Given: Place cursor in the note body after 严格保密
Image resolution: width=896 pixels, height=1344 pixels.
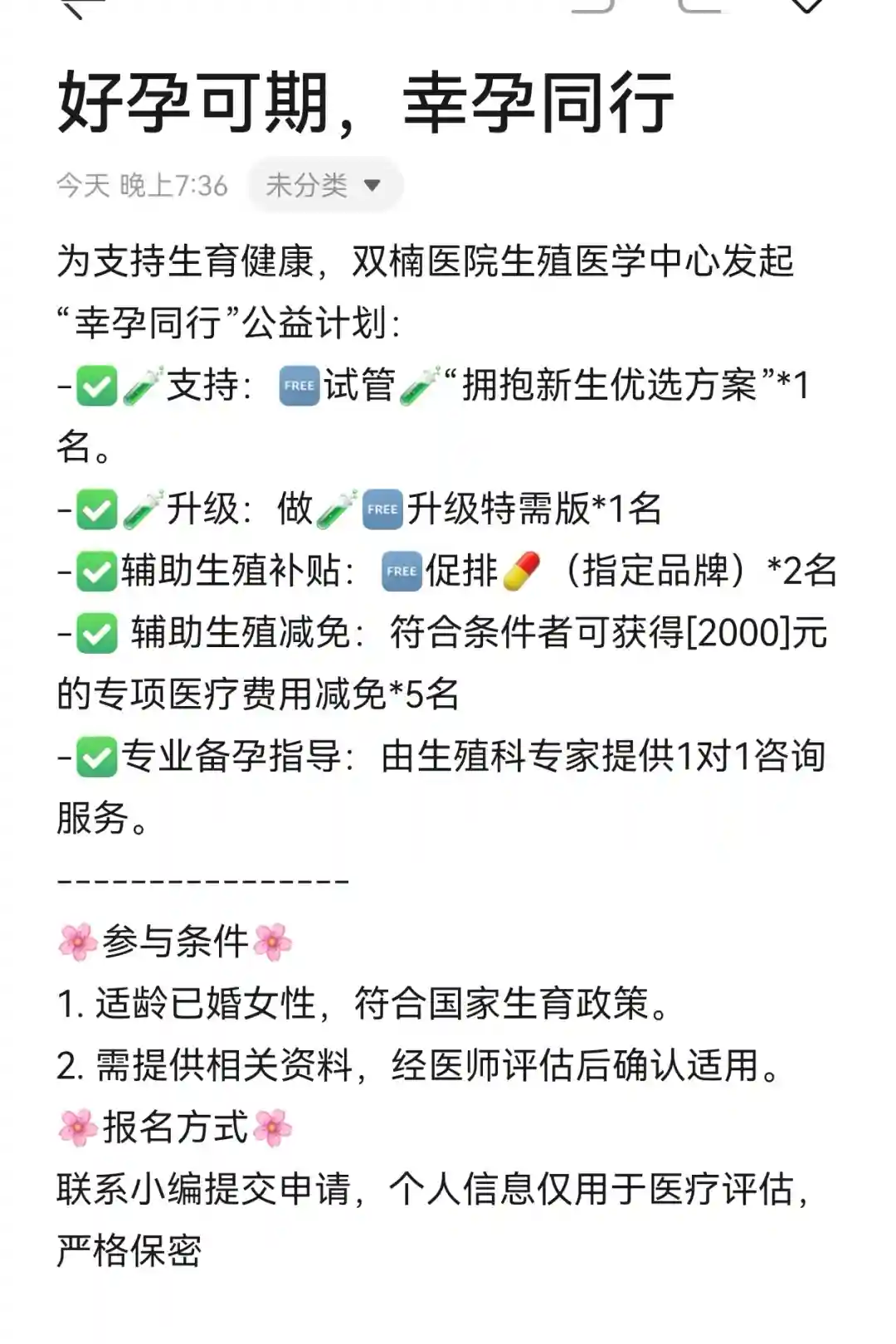Looking at the screenshot, I should point(204,1251).
